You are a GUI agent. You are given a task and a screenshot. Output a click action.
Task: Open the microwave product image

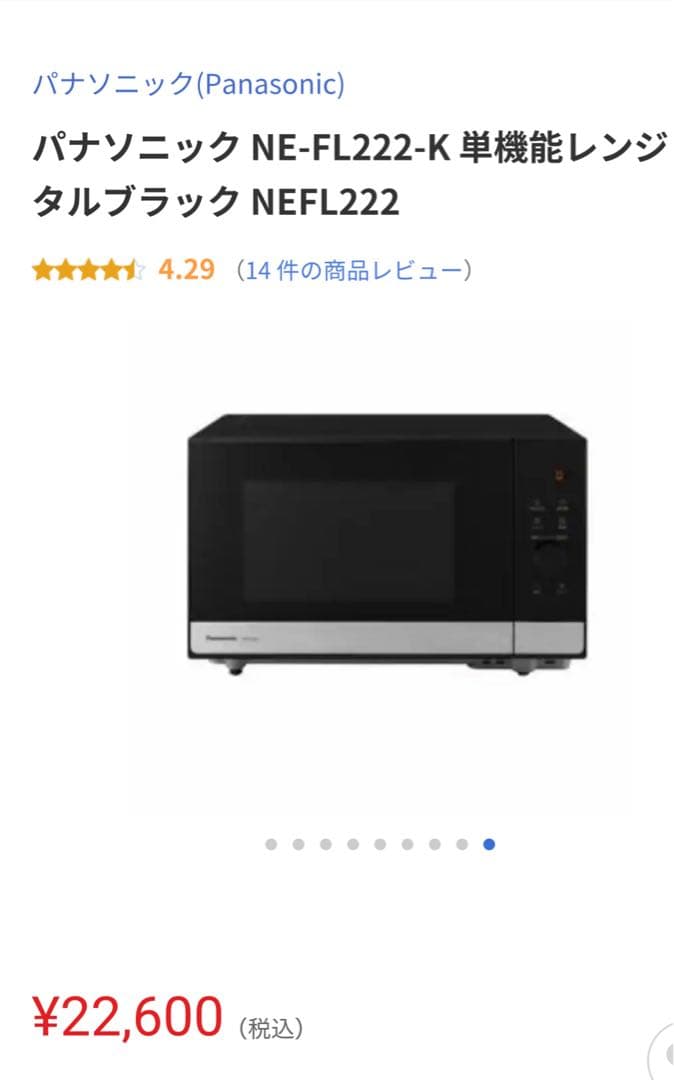click(387, 545)
